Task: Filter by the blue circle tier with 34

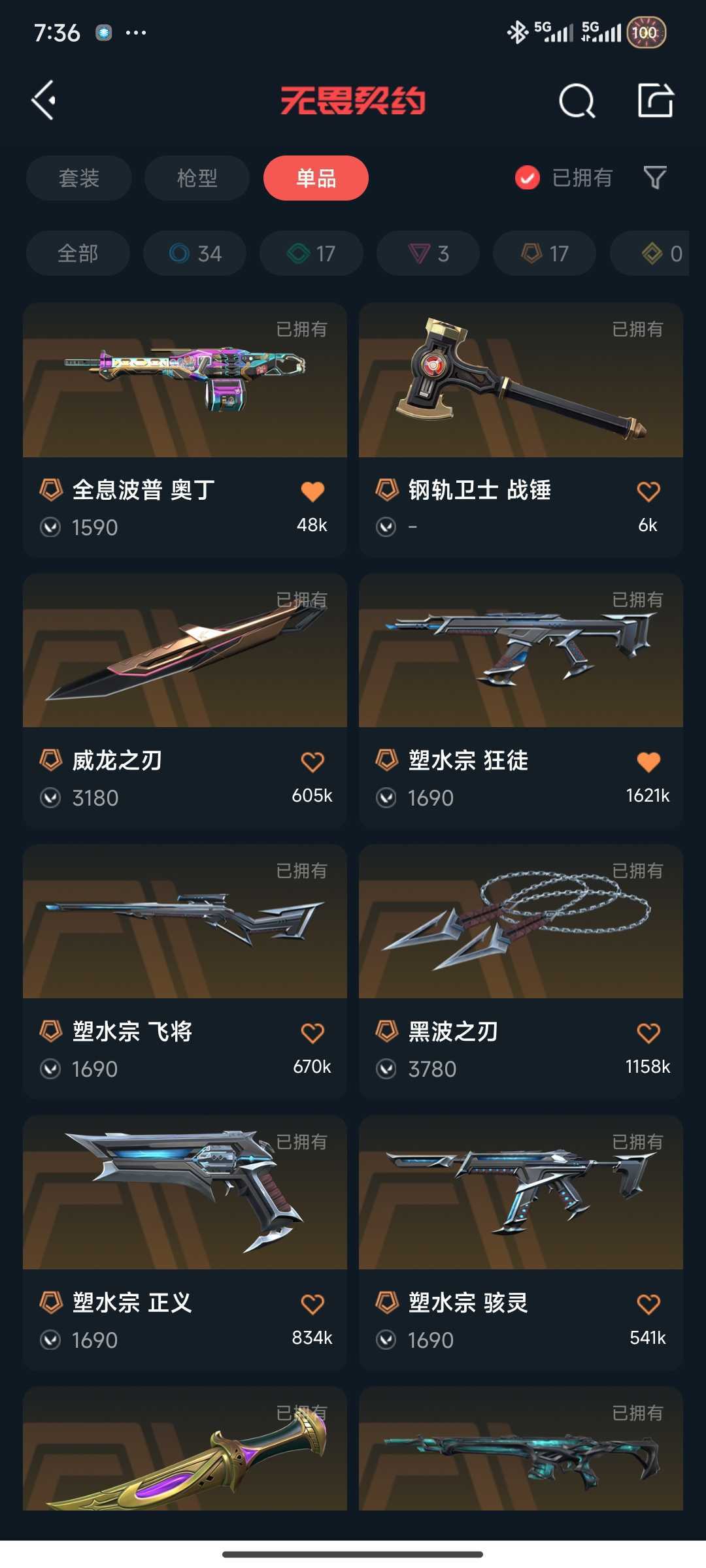Action: coord(195,253)
